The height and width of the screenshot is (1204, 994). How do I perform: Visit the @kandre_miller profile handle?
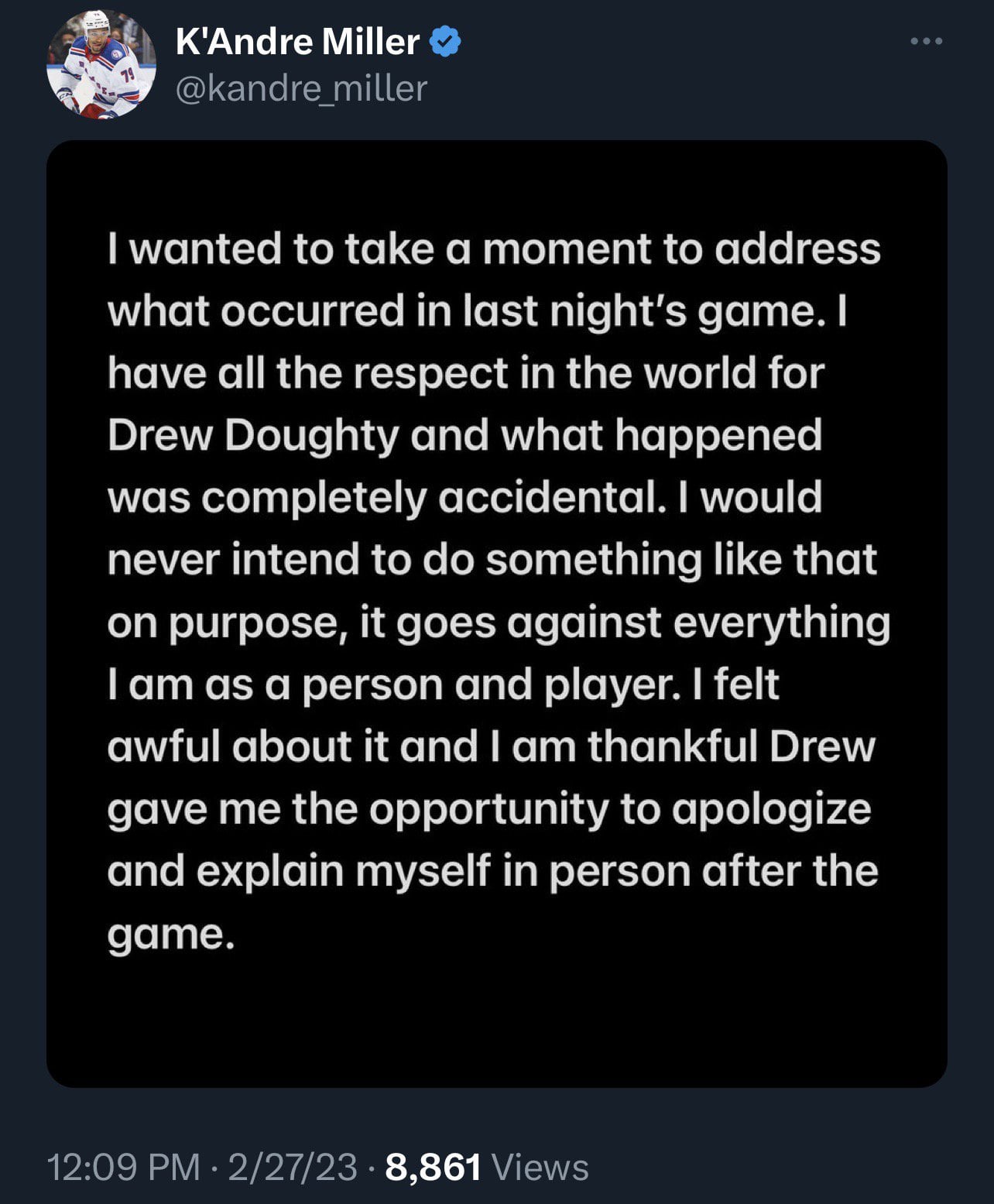[301, 89]
